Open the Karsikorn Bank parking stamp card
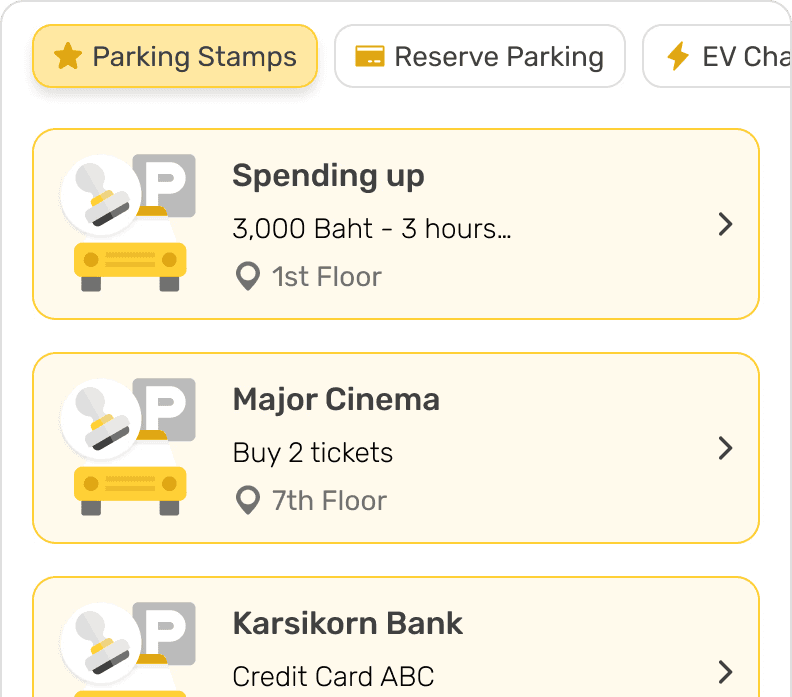This screenshot has height=697, width=792. pyautogui.click(x=396, y=640)
